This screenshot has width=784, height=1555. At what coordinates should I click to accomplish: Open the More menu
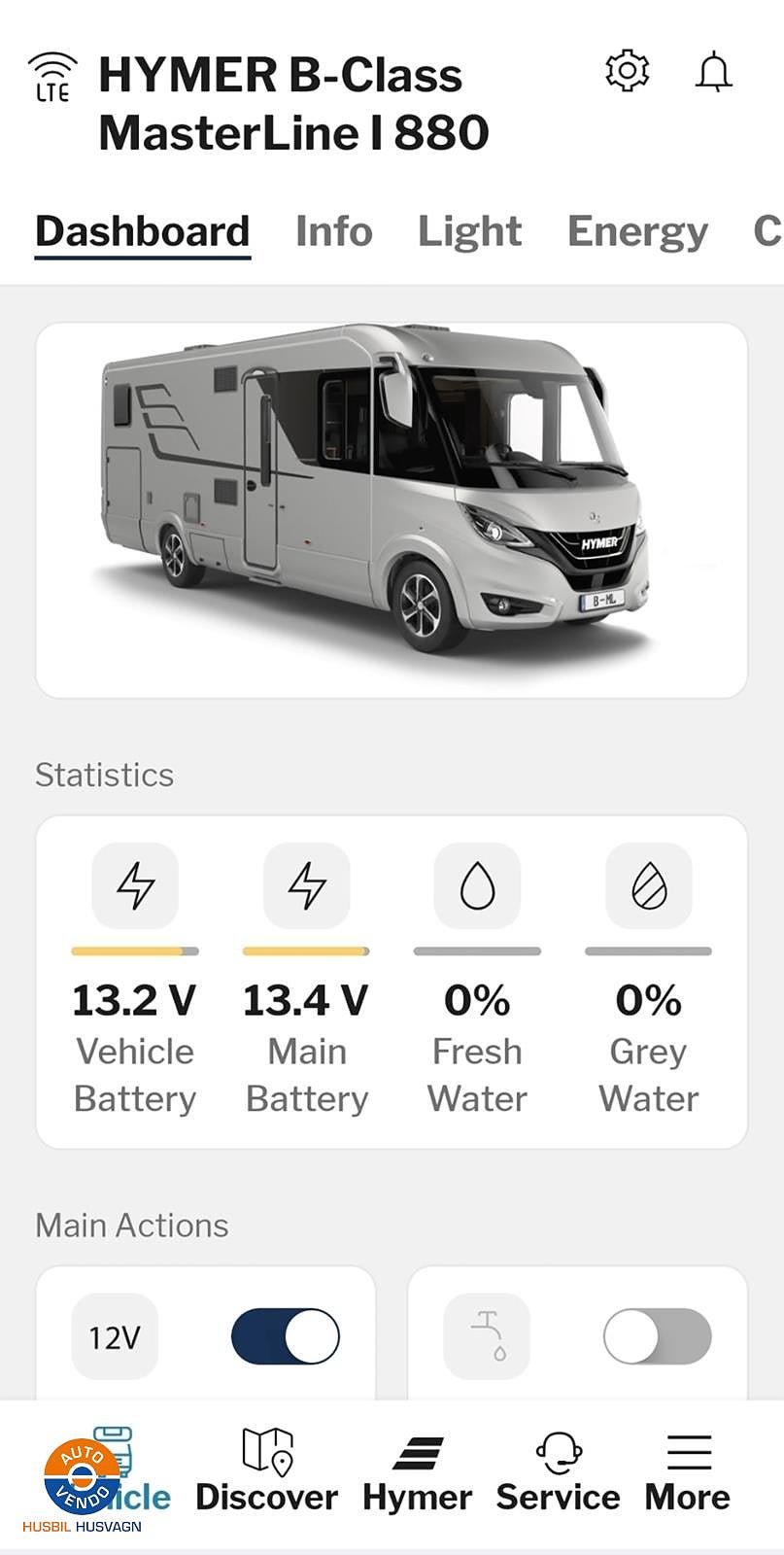coord(687,1471)
